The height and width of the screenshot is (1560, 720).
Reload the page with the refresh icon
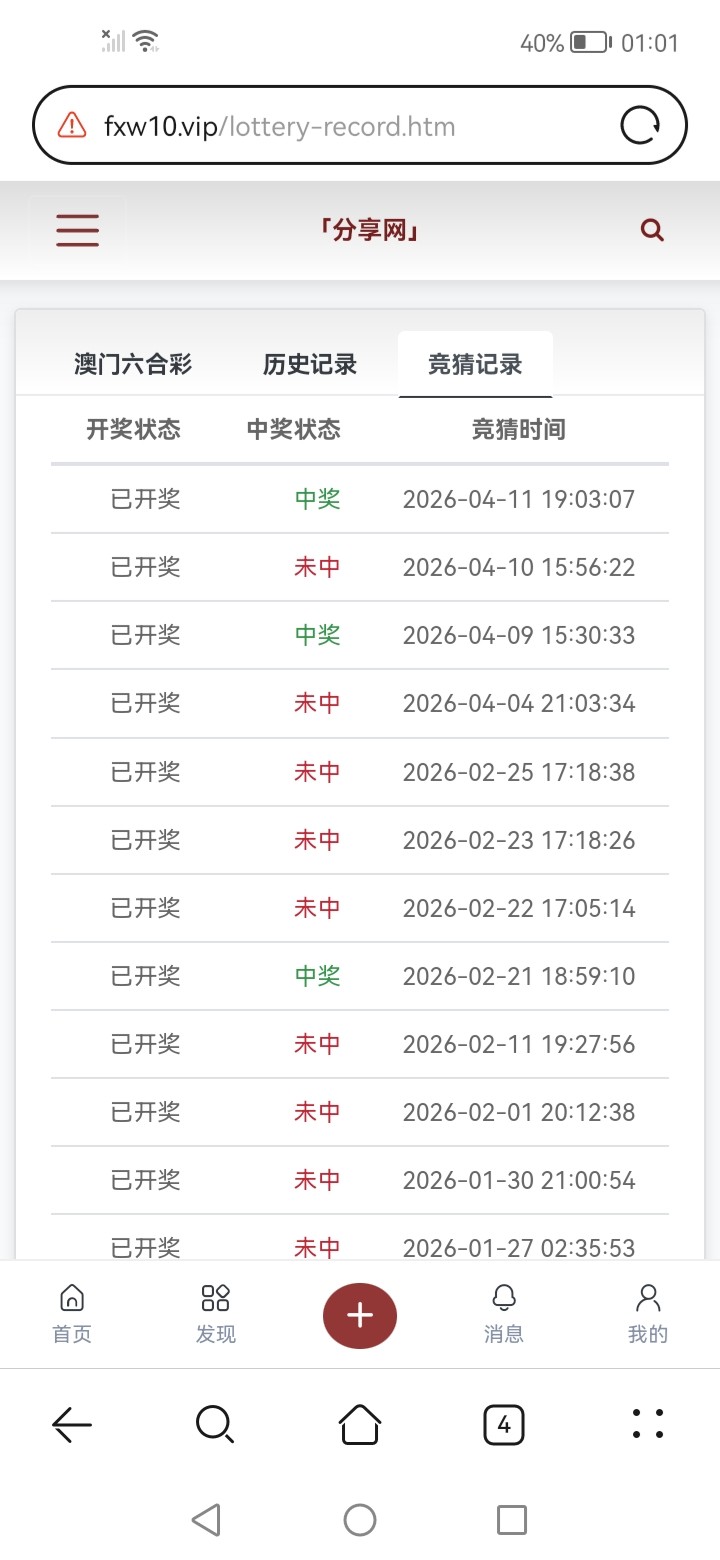pos(640,126)
